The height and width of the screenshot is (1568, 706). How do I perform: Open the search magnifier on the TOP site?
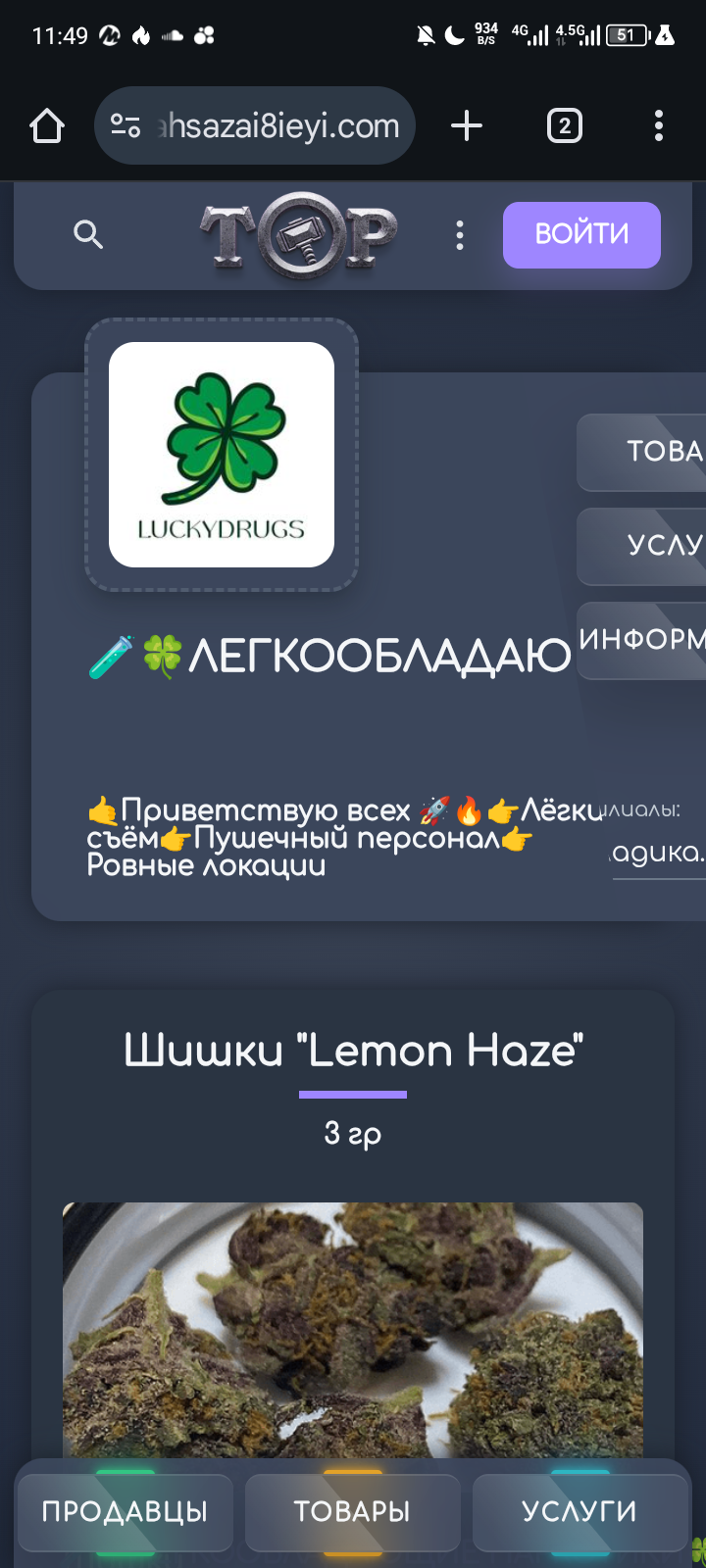pos(89,235)
